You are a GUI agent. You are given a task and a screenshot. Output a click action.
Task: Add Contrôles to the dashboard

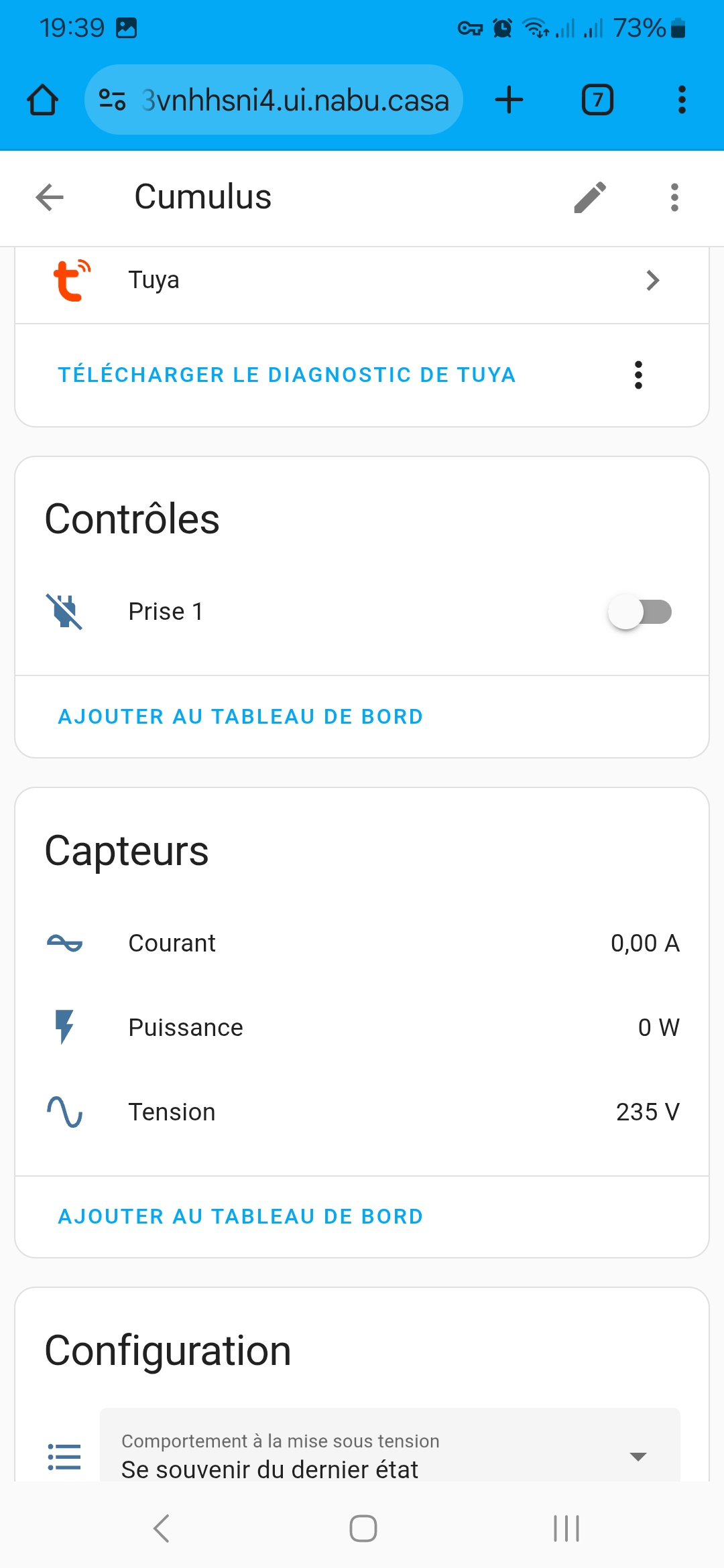(241, 716)
